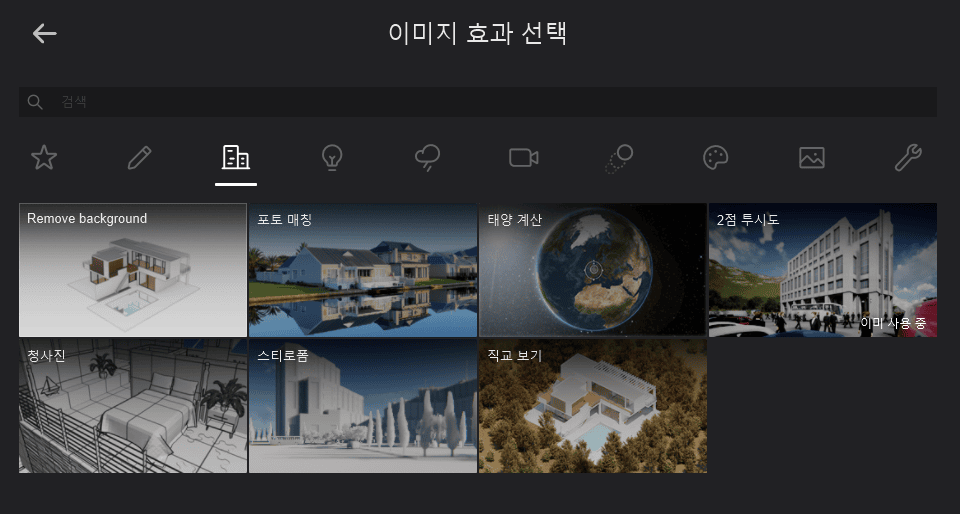Switch to the weather cloud effects tab
The width and height of the screenshot is (960, 514).
coord(428,157)
